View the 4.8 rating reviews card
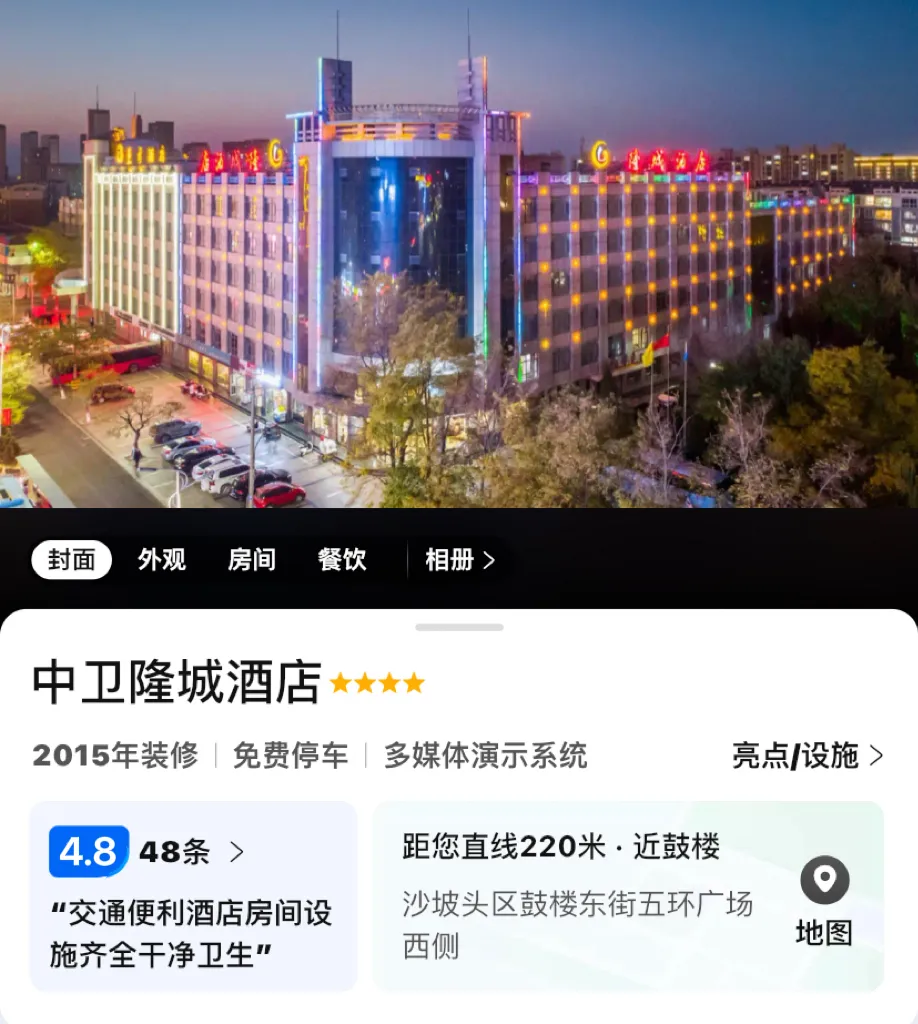The width and height of the screenshot is (918, 1024). (193, 896)
